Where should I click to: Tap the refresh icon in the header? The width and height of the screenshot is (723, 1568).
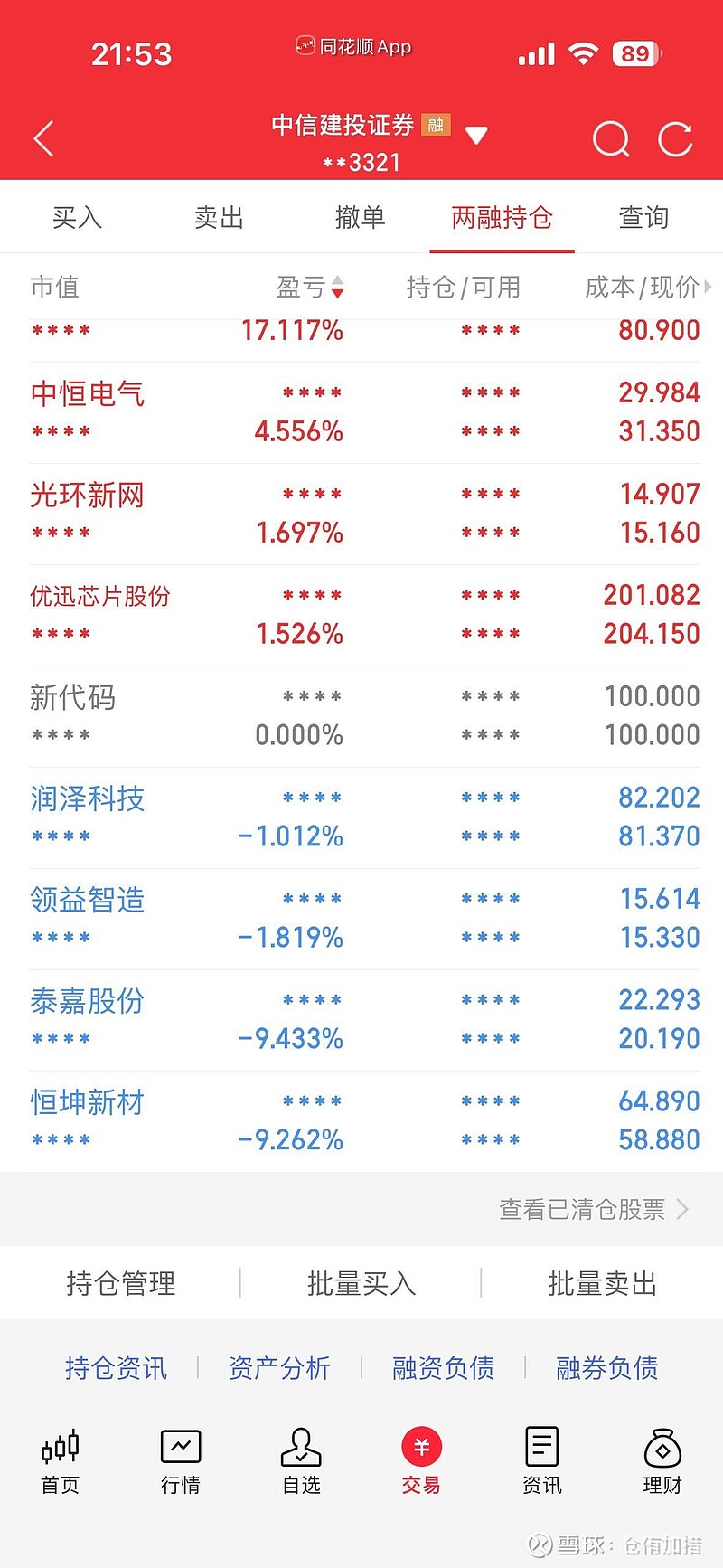675,139
